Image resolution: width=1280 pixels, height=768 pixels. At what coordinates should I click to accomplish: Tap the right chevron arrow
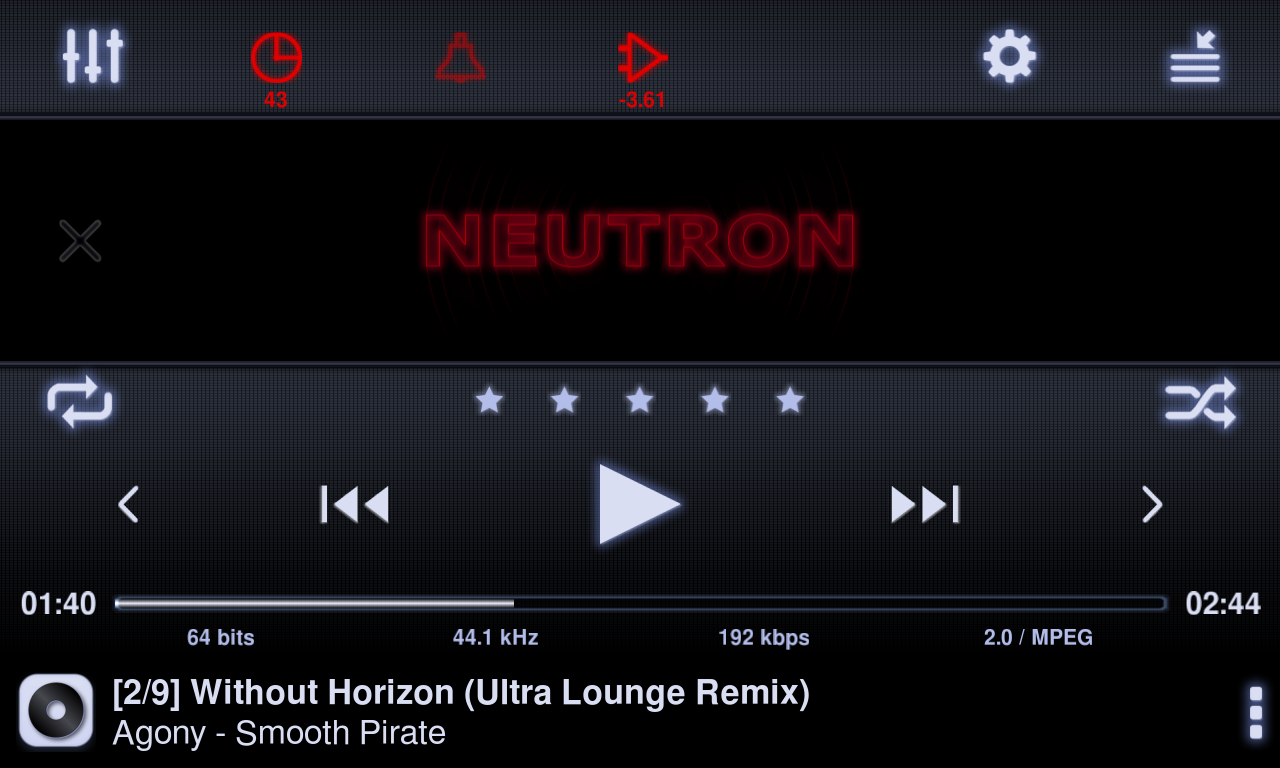coord(1152,504)
